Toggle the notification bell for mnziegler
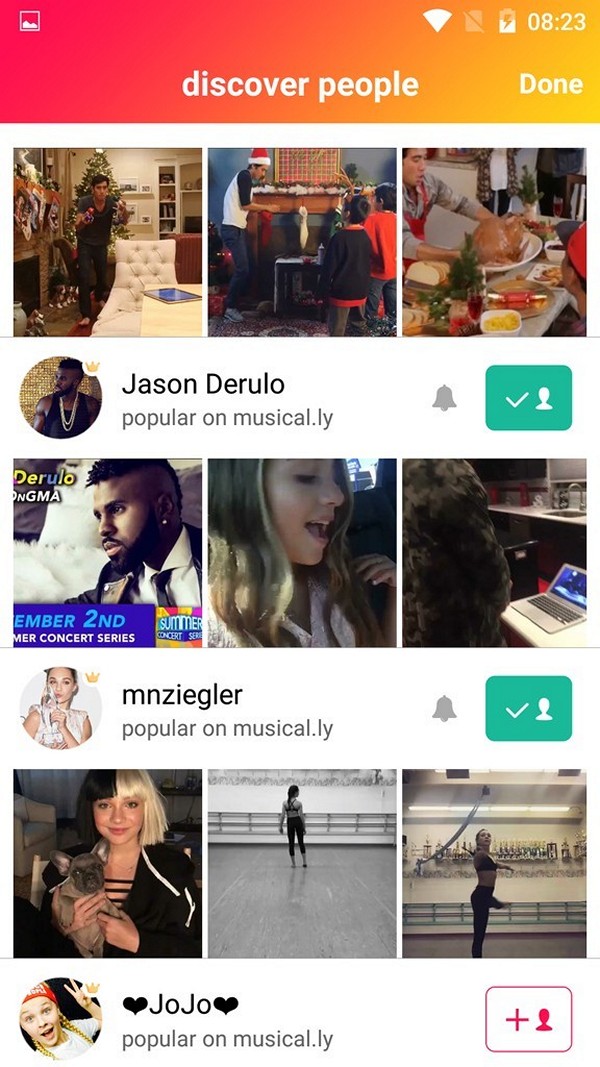 tap(444, 708)
